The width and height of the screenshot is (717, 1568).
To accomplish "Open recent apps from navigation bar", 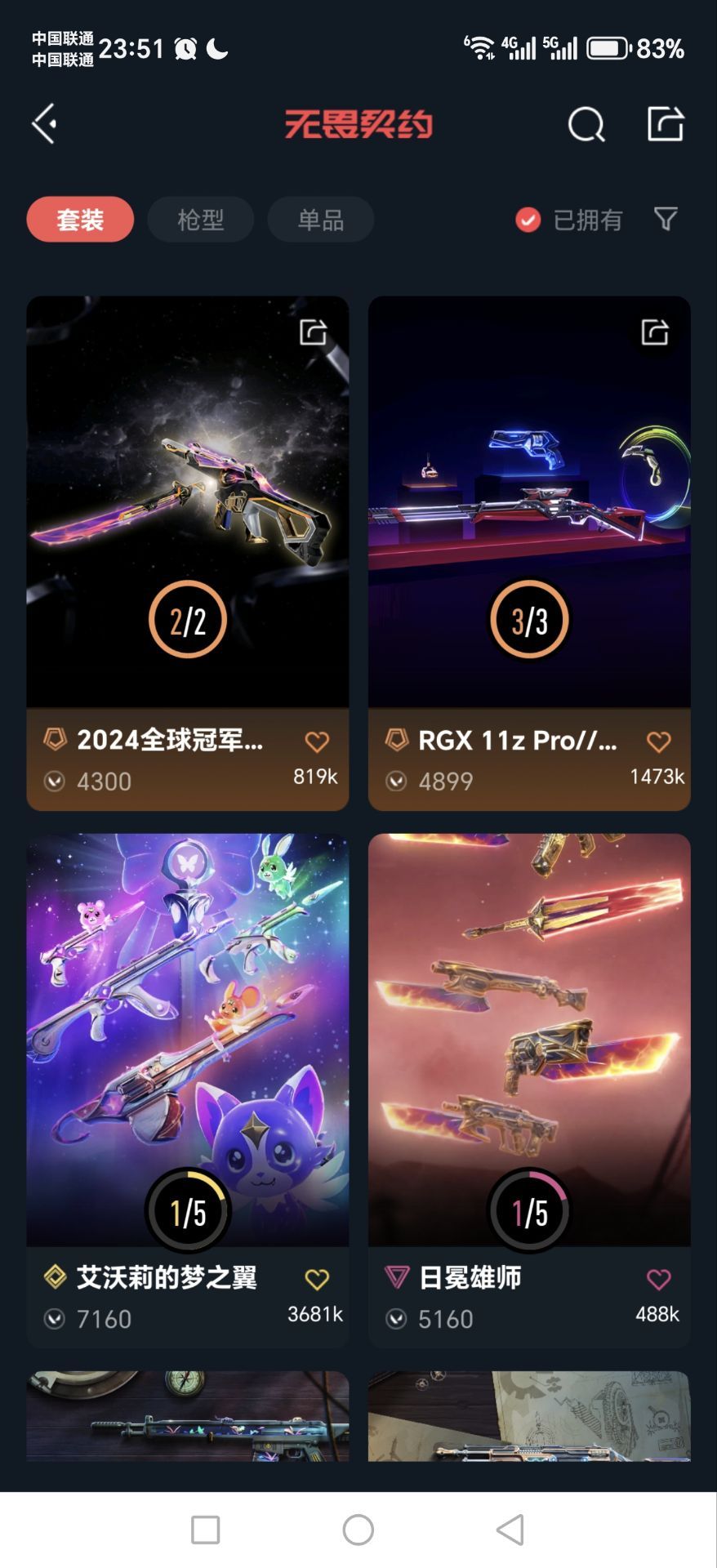I will tap(205, 1530).
